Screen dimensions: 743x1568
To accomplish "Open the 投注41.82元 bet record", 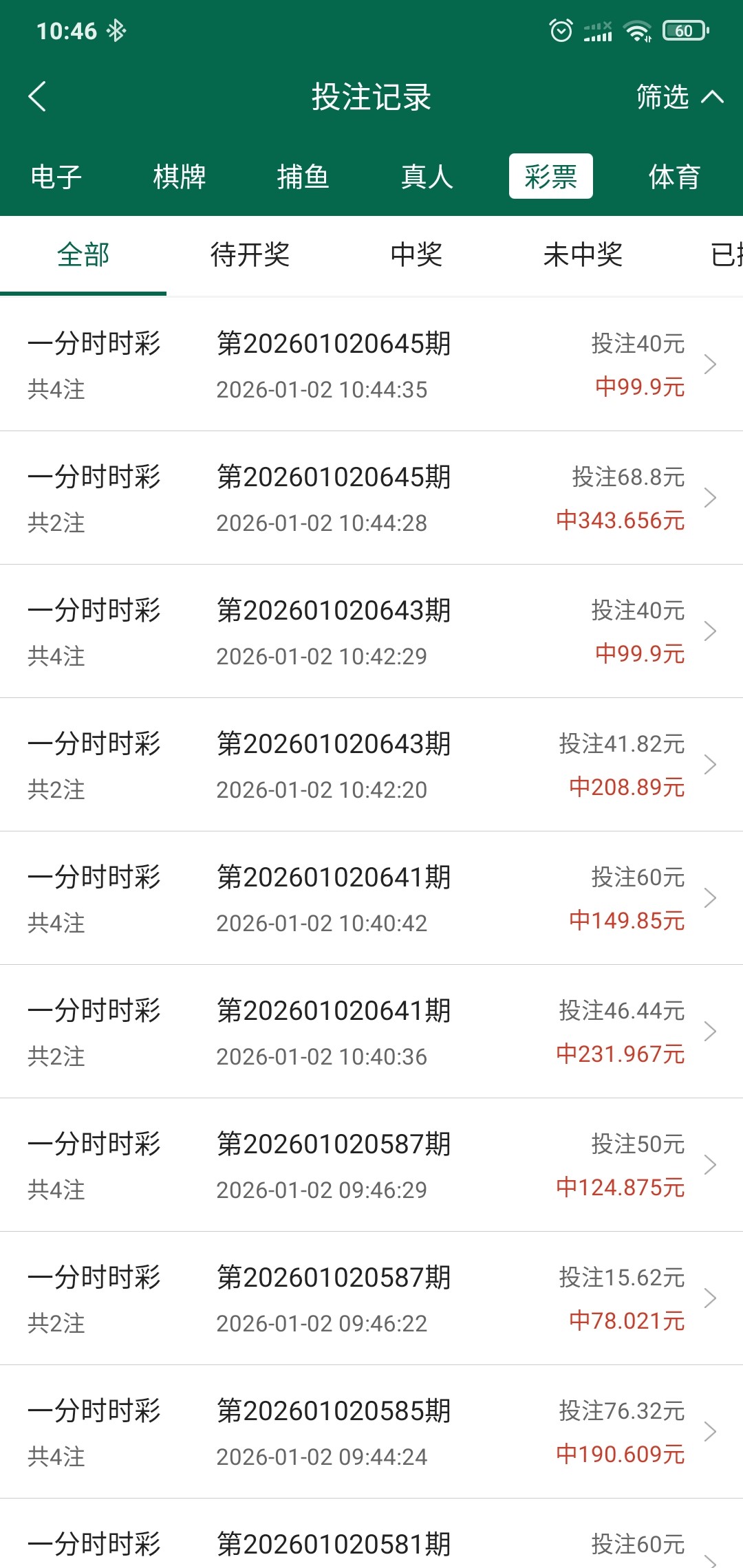I will click(371, 765).
